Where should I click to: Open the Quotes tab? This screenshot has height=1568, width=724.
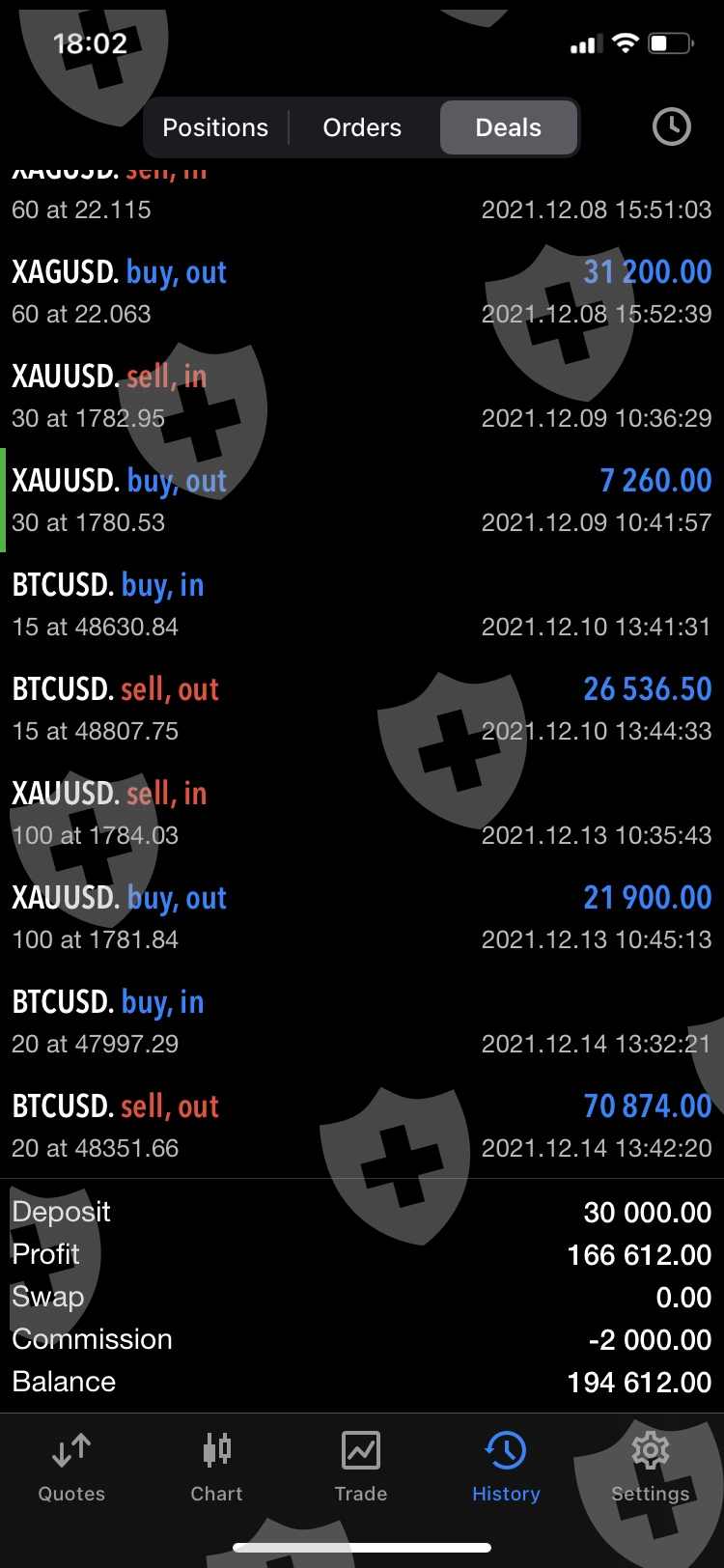coord(71,1468)
